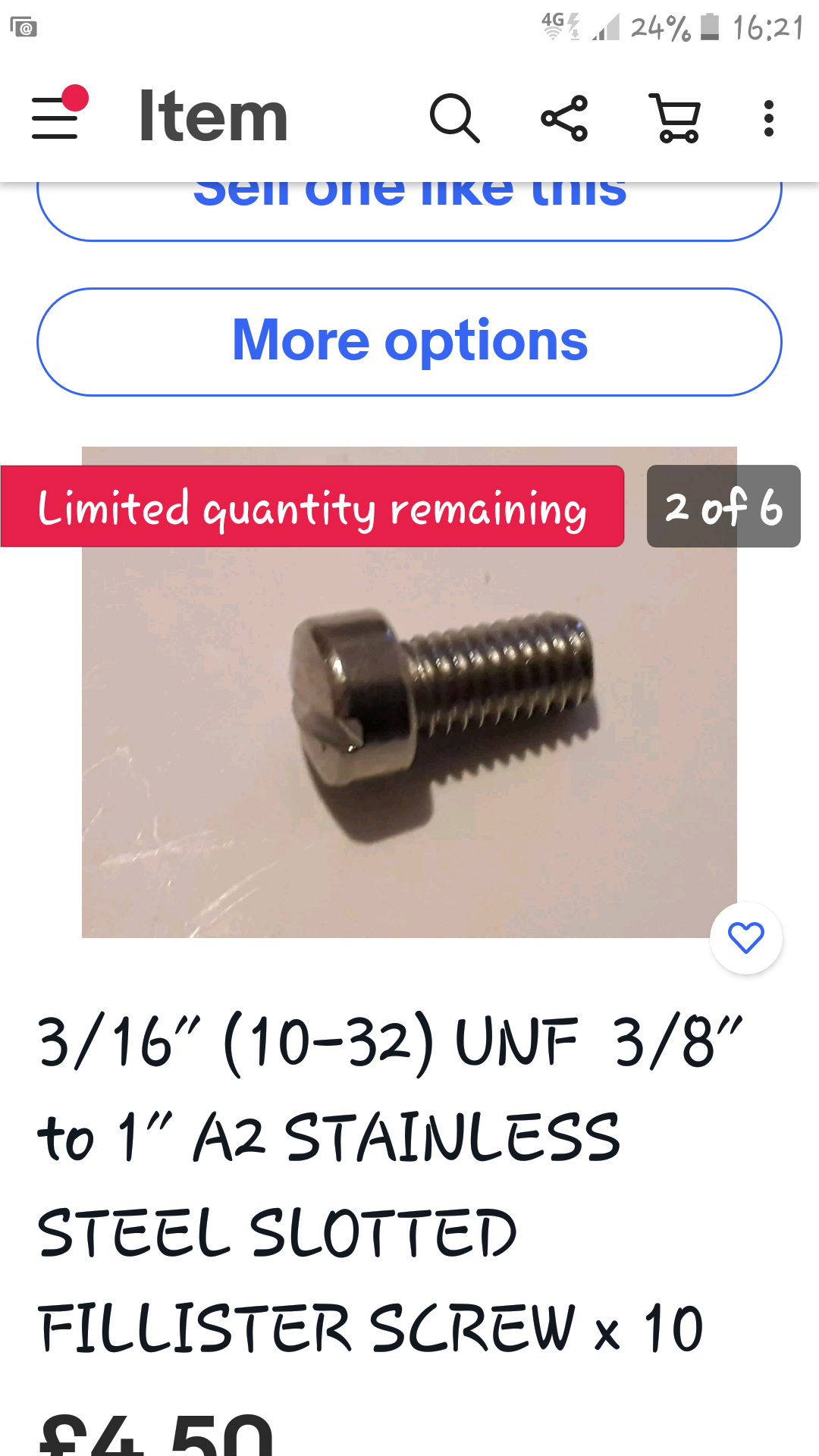
Task: Tap the Sell one like this button
Action: pos(409,211)
